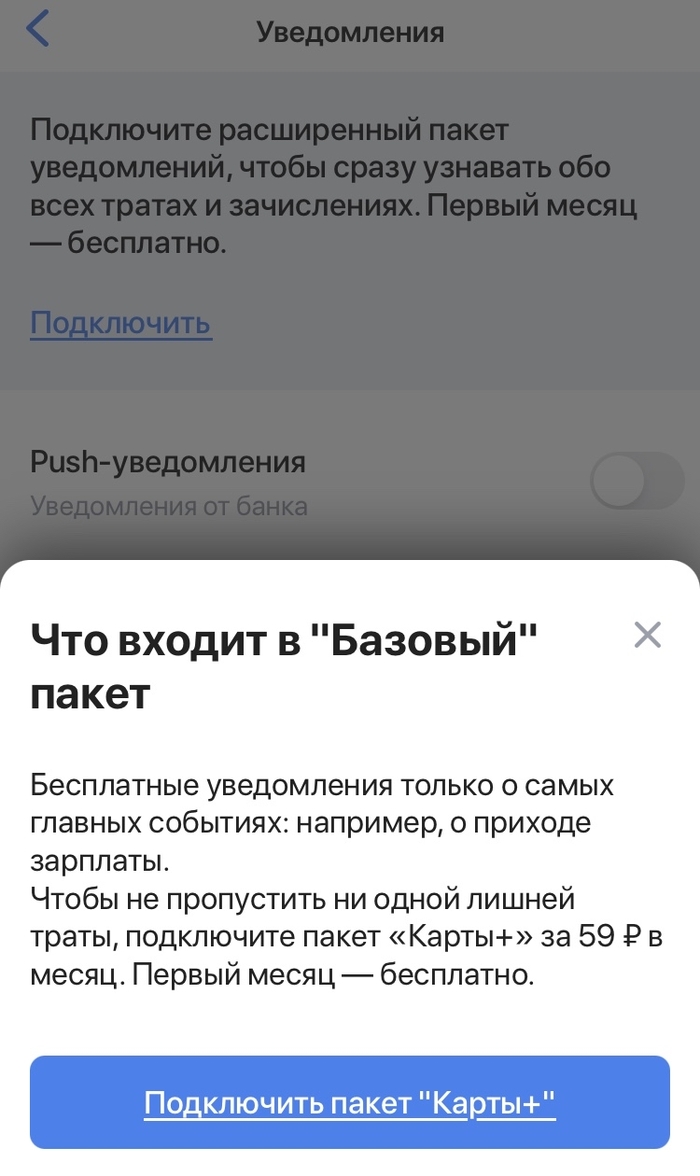Go back from the Уведомления screen
The image size is (700, 1176).
(38, 30)
